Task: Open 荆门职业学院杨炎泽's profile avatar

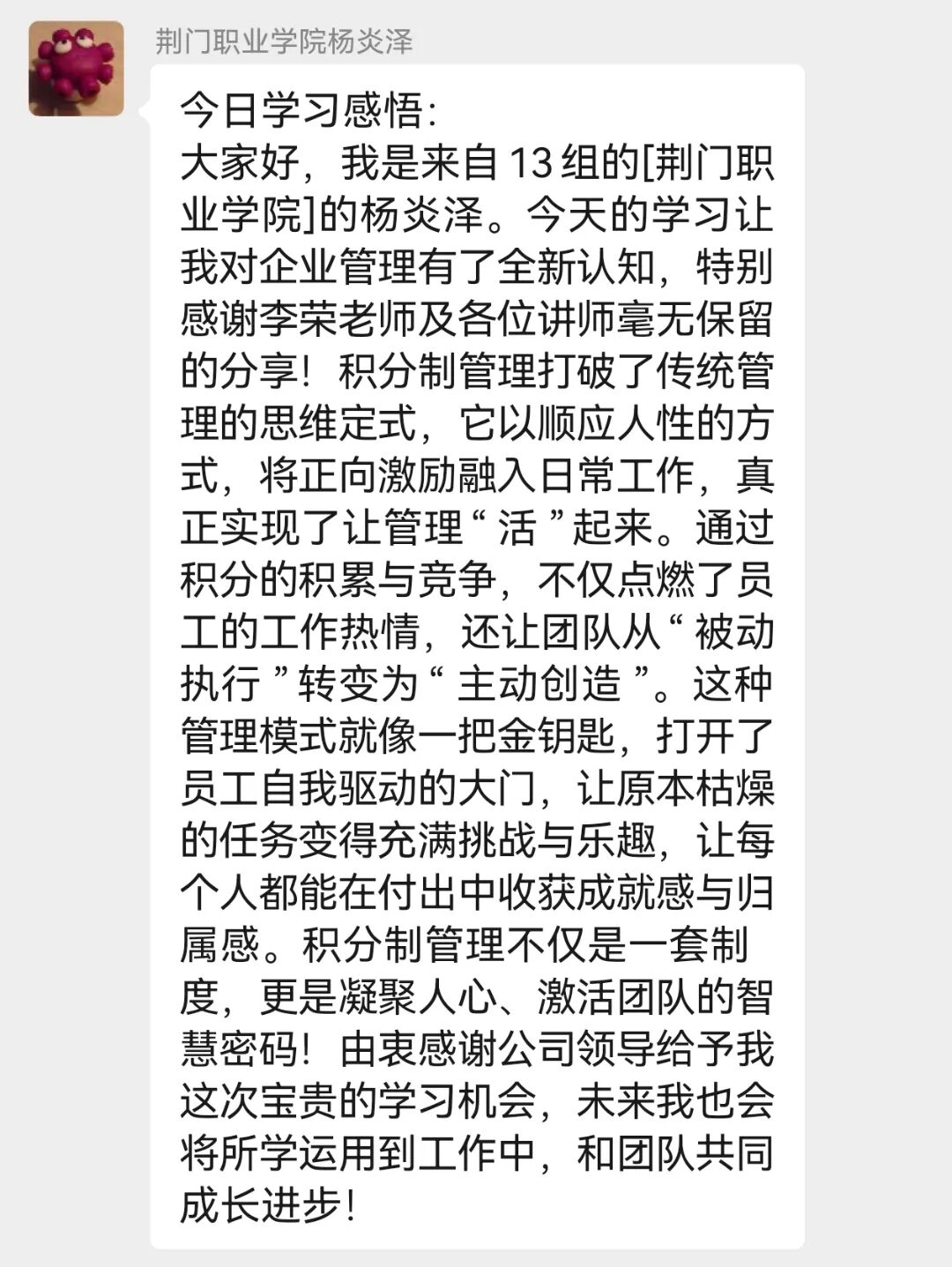Action: coord(76,69)
